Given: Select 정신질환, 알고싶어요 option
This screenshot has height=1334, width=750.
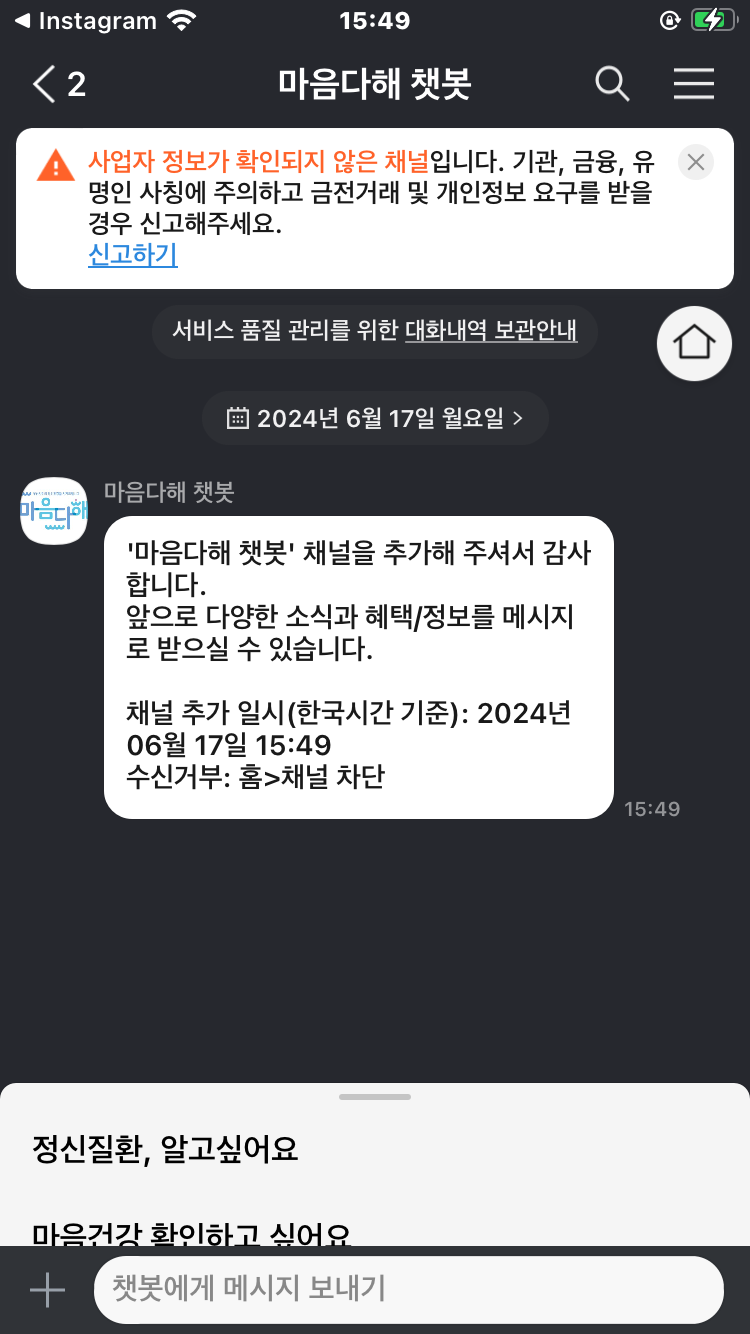Looking at the screenshot, I should (x=166, y=1149).
